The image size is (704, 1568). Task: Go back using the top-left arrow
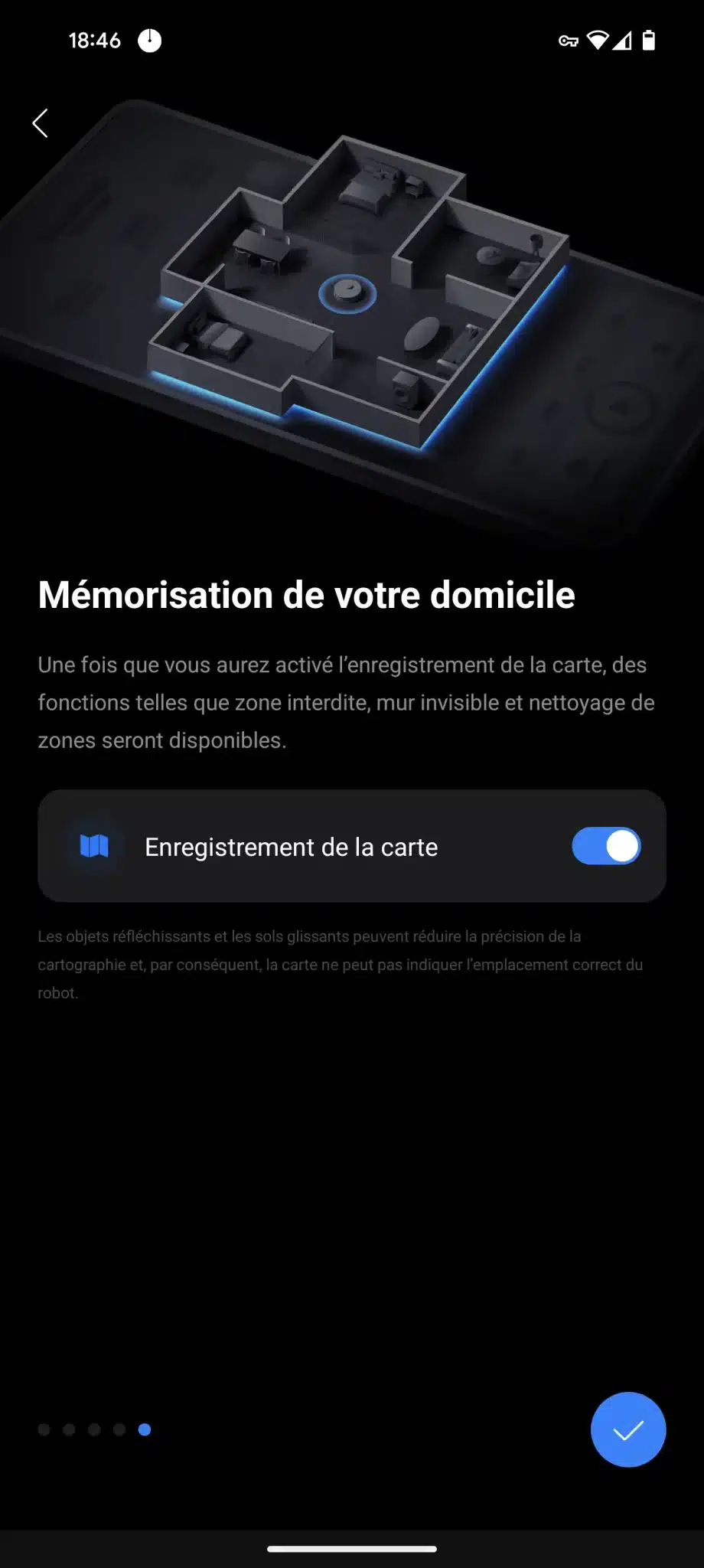(41, 123)
